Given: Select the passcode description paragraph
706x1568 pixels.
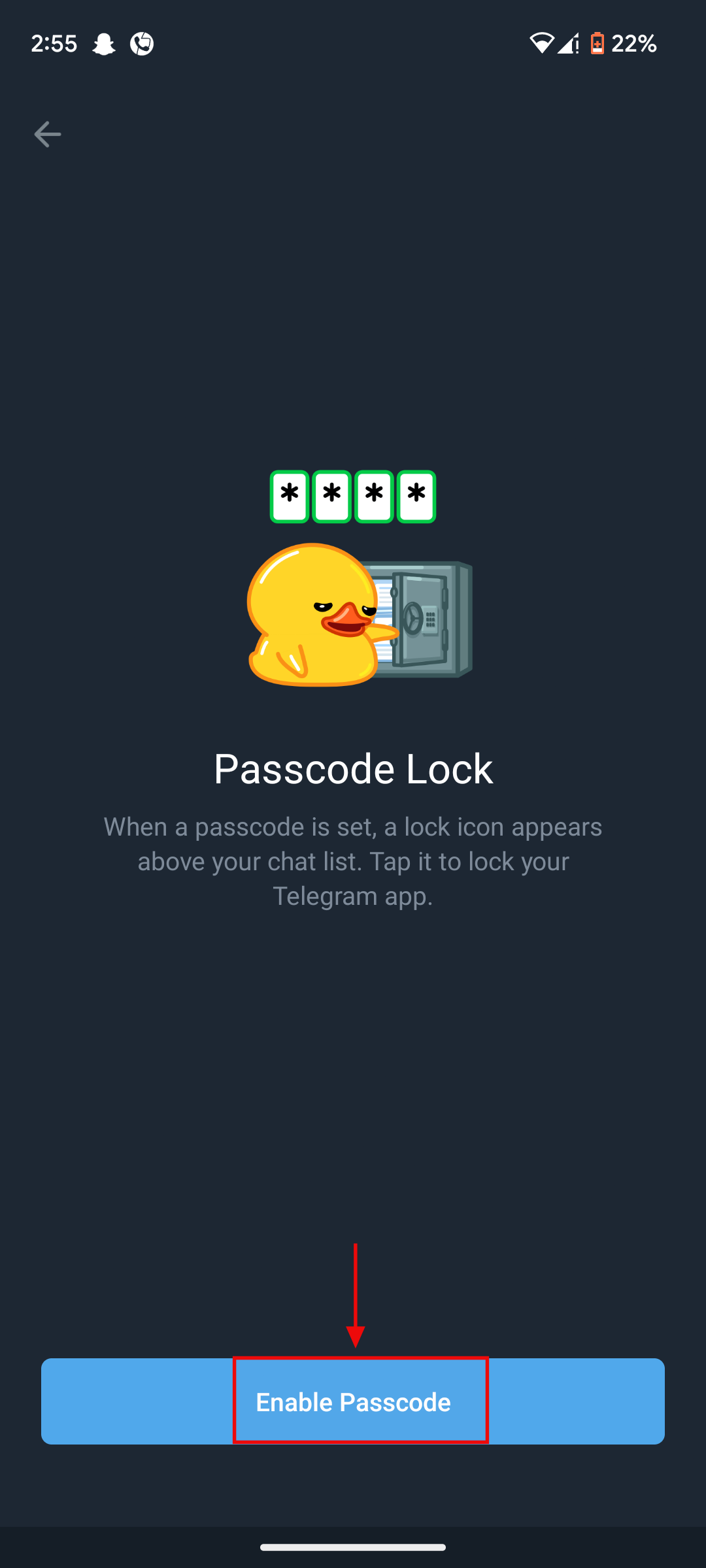Looking at the screenshot, I should tap(353, 860).
